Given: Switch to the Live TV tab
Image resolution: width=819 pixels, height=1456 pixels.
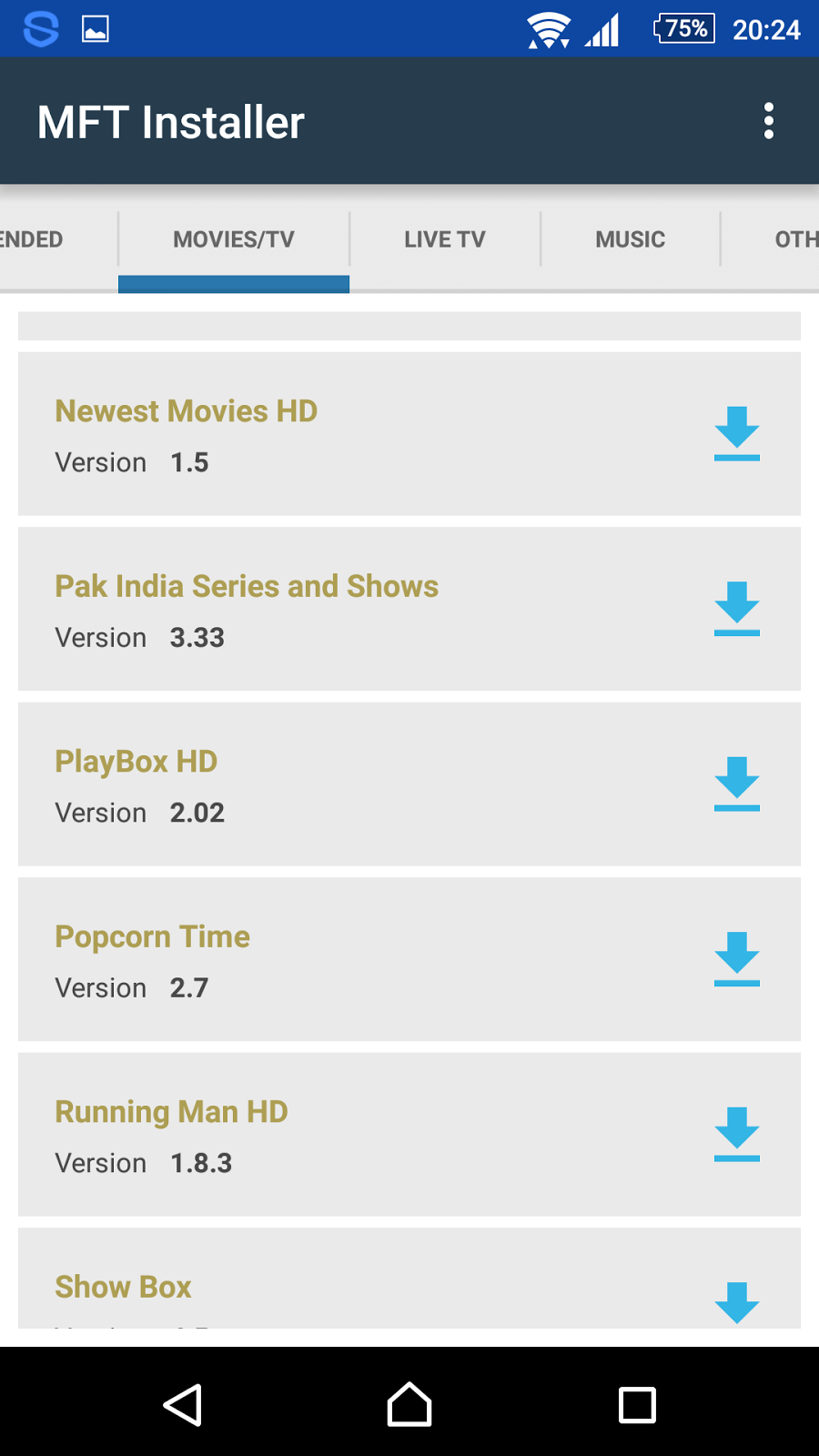Looking at the screenshot, I should [x=445, y=239].
